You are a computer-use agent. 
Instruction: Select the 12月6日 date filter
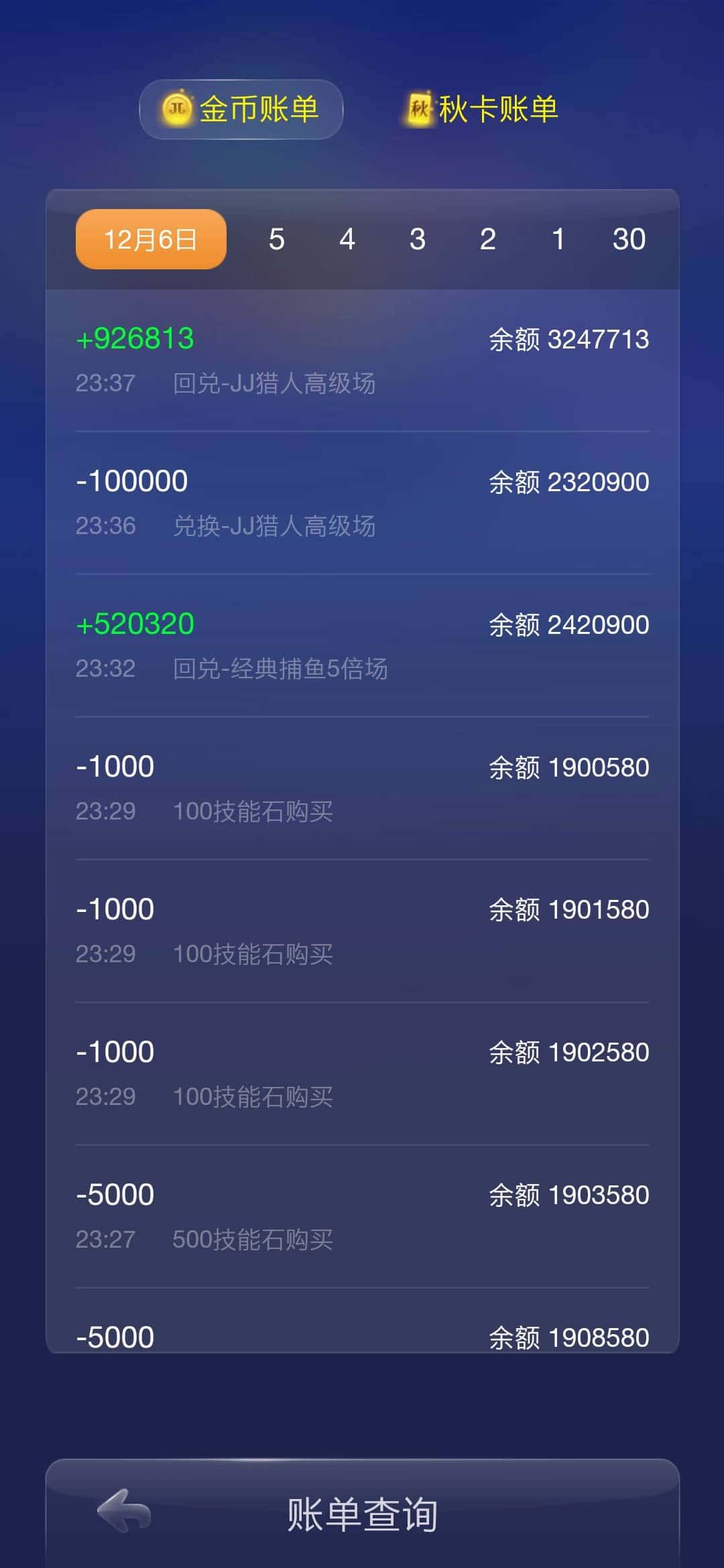click(149, 239)
